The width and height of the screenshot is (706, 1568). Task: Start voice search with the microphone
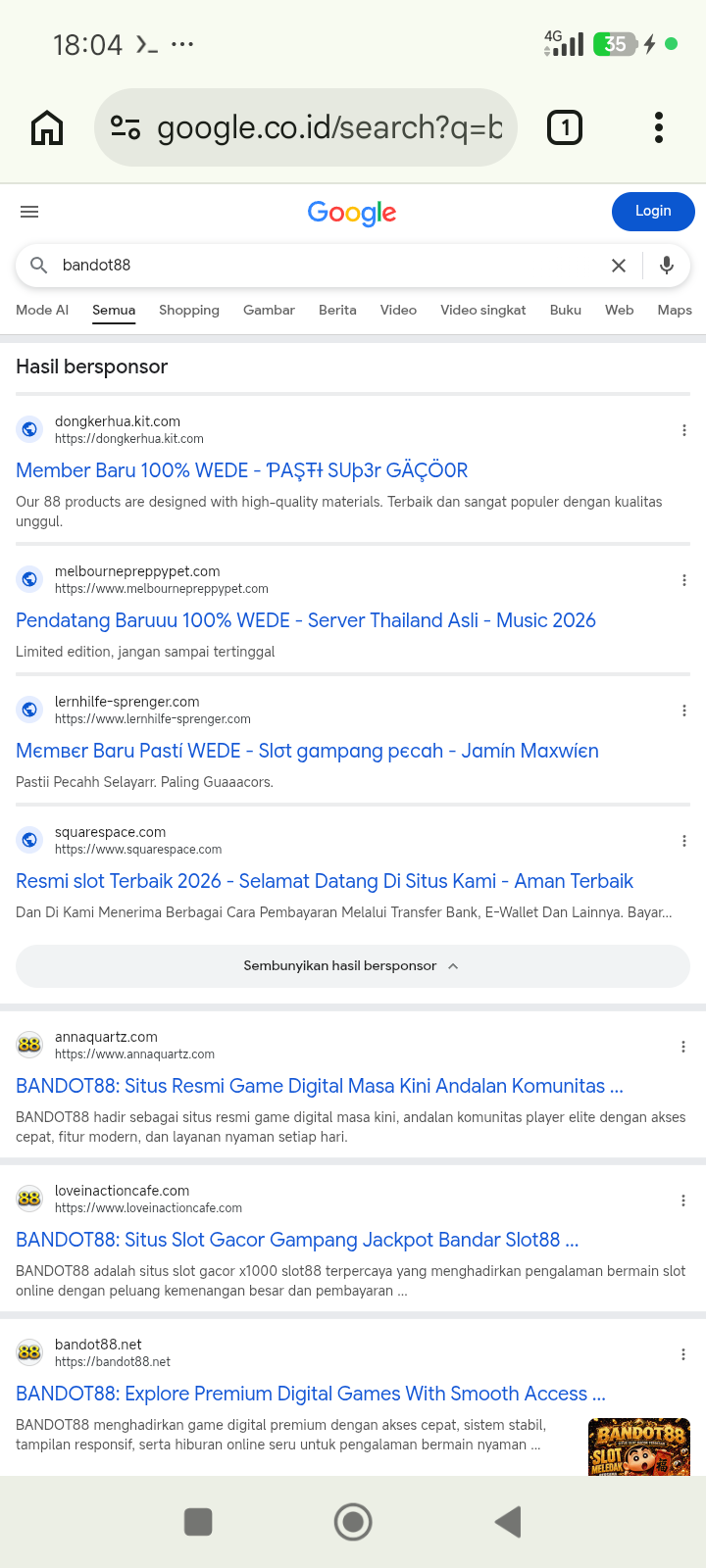[667, 266]
